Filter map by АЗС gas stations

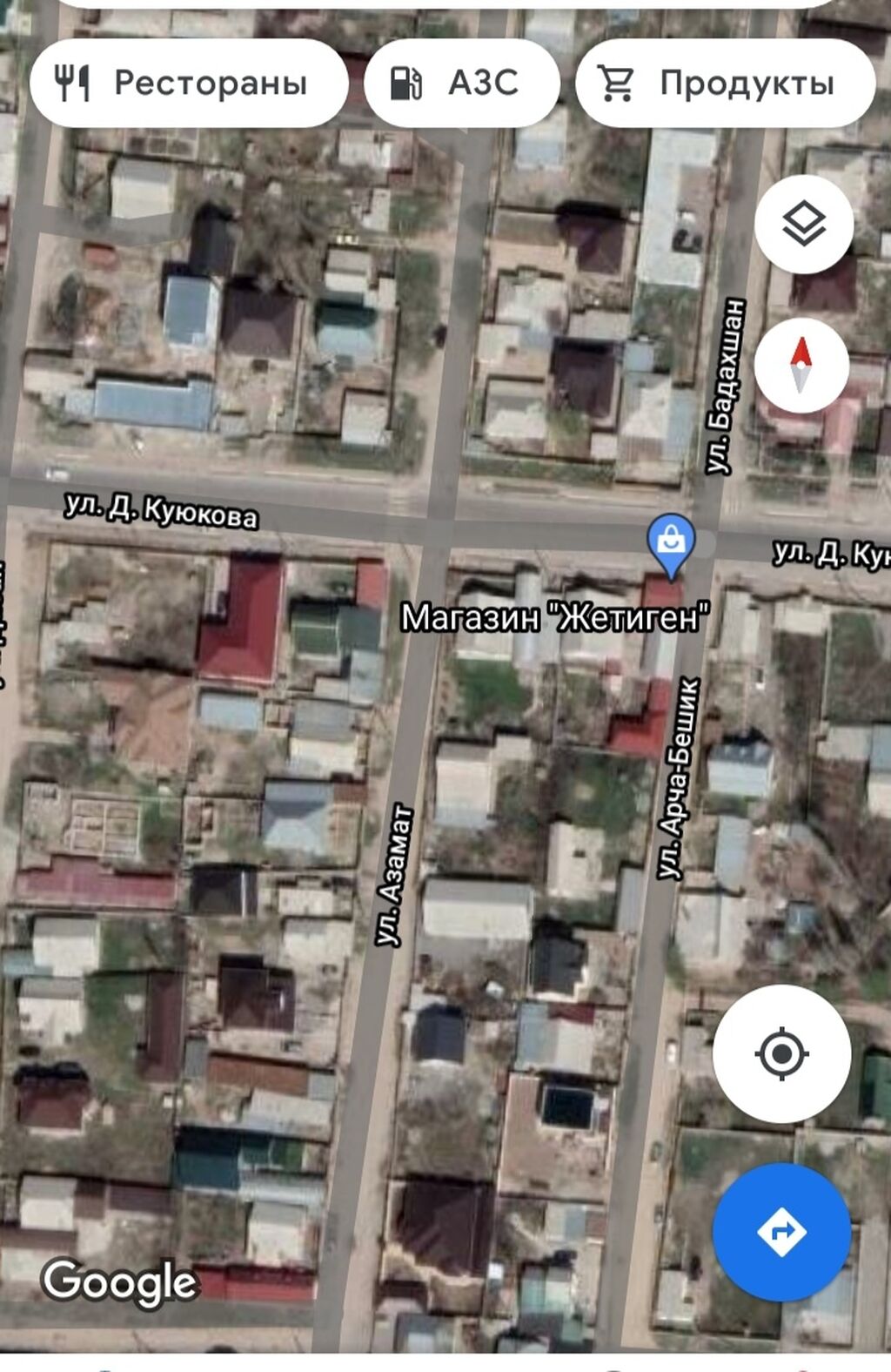click(461, 84)
